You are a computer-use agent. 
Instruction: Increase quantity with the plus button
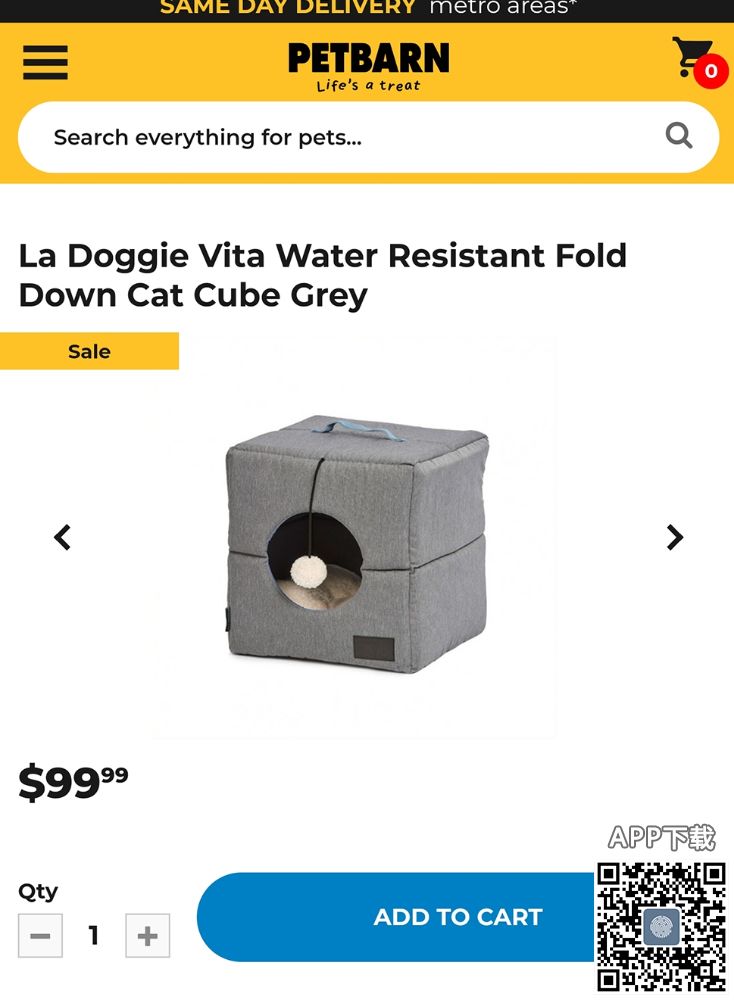pos(147,936)
